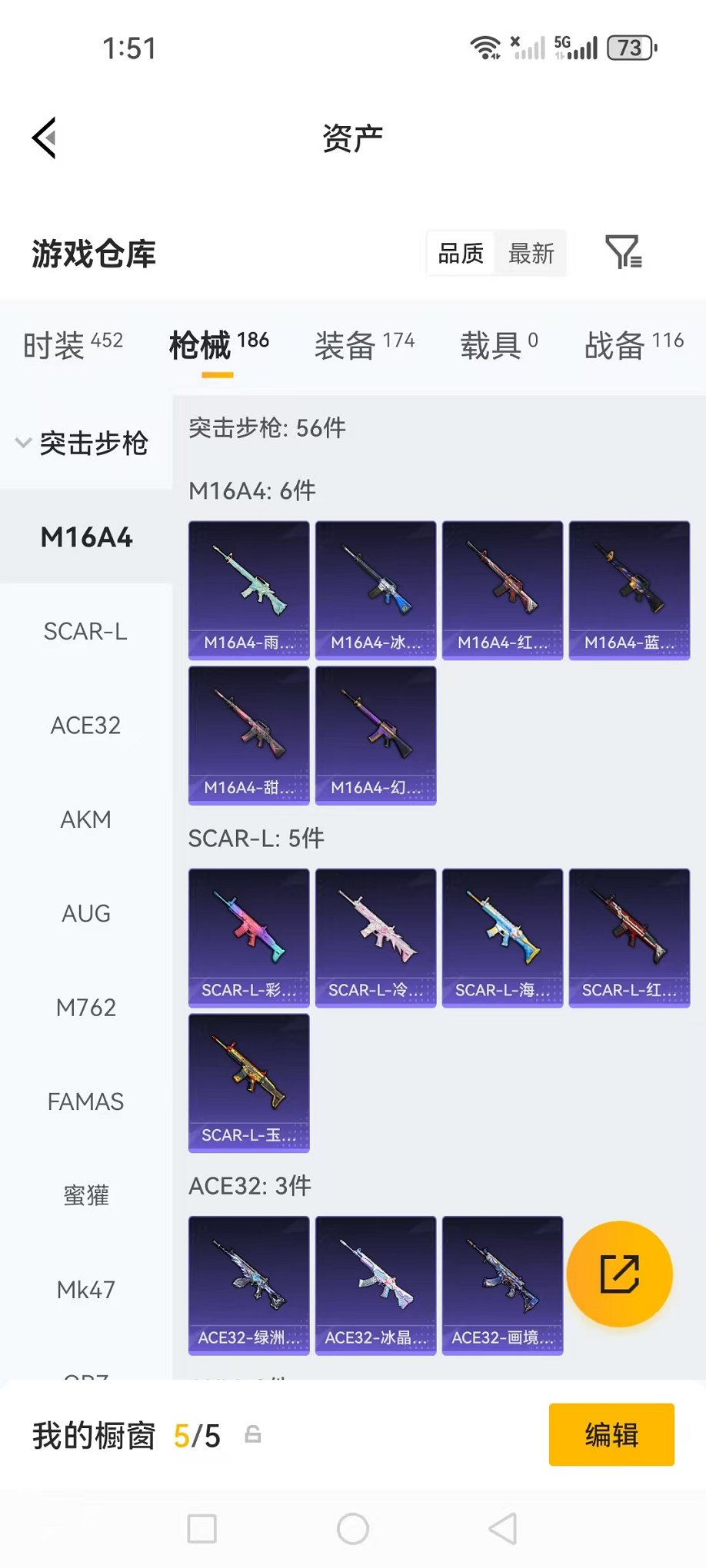Open the M16A4-幻 skin tile
Image resolution: width=706 pixels, height=1568 pixels.
coord(375,735)
